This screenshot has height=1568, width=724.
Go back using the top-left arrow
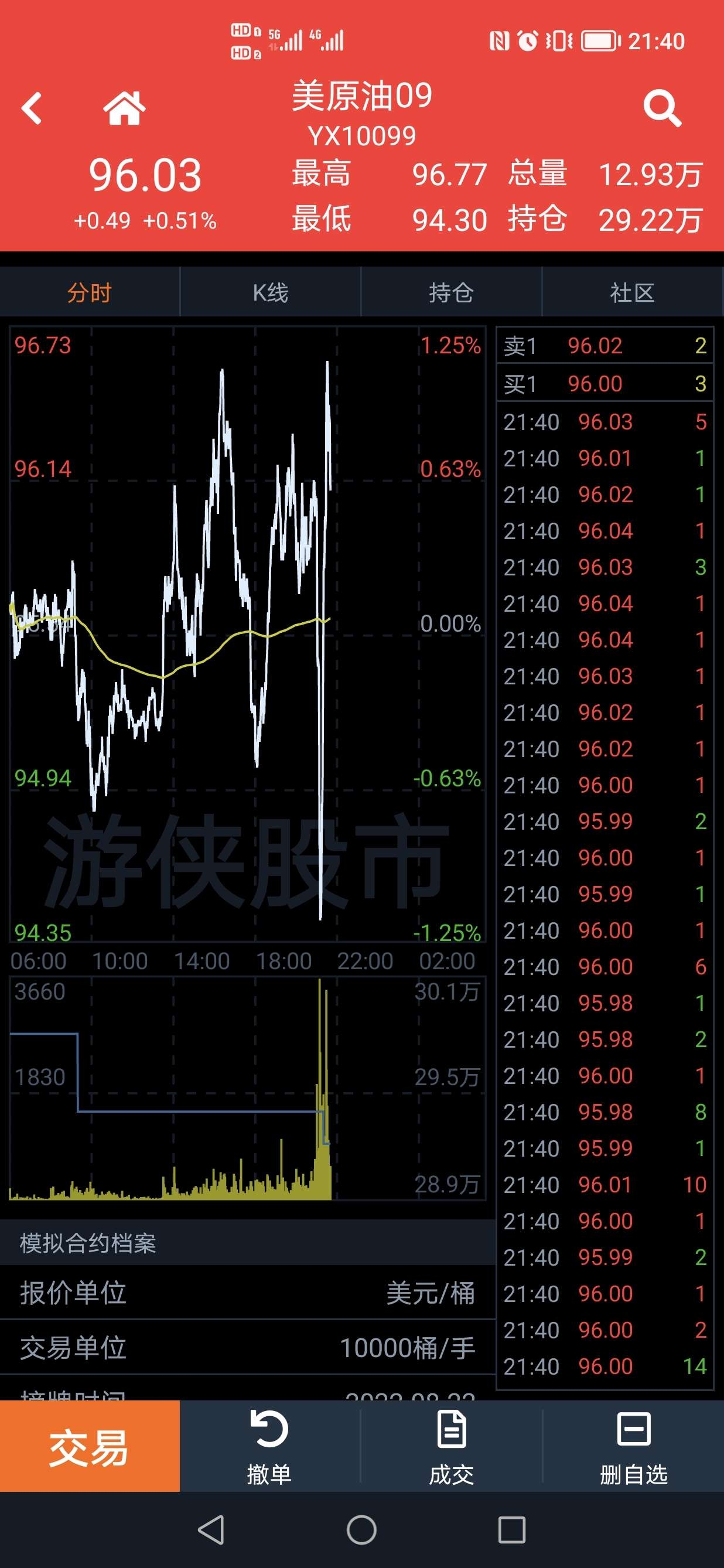click(32, 109)
